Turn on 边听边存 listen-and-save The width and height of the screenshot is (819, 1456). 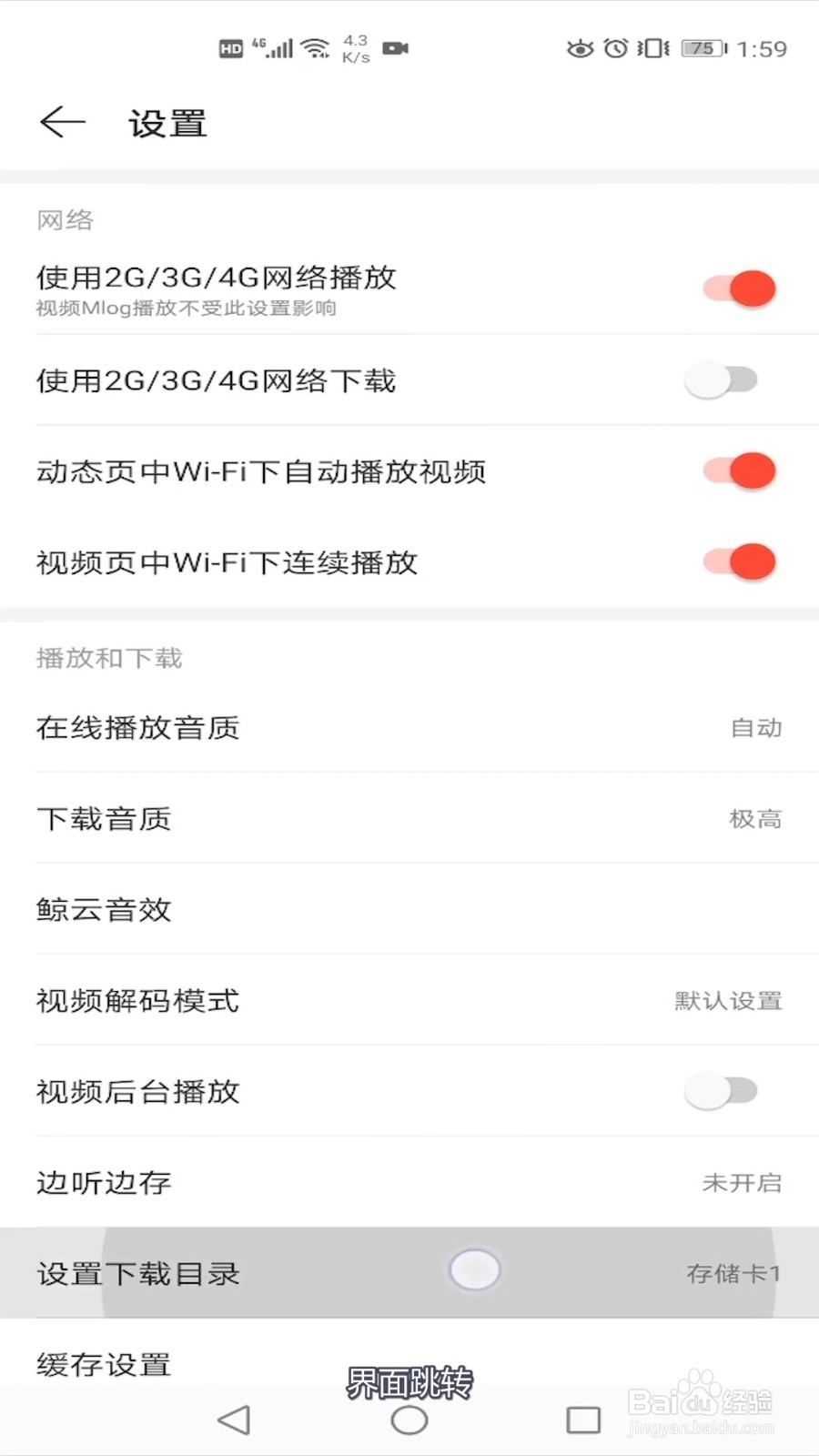click(409, 1182)
